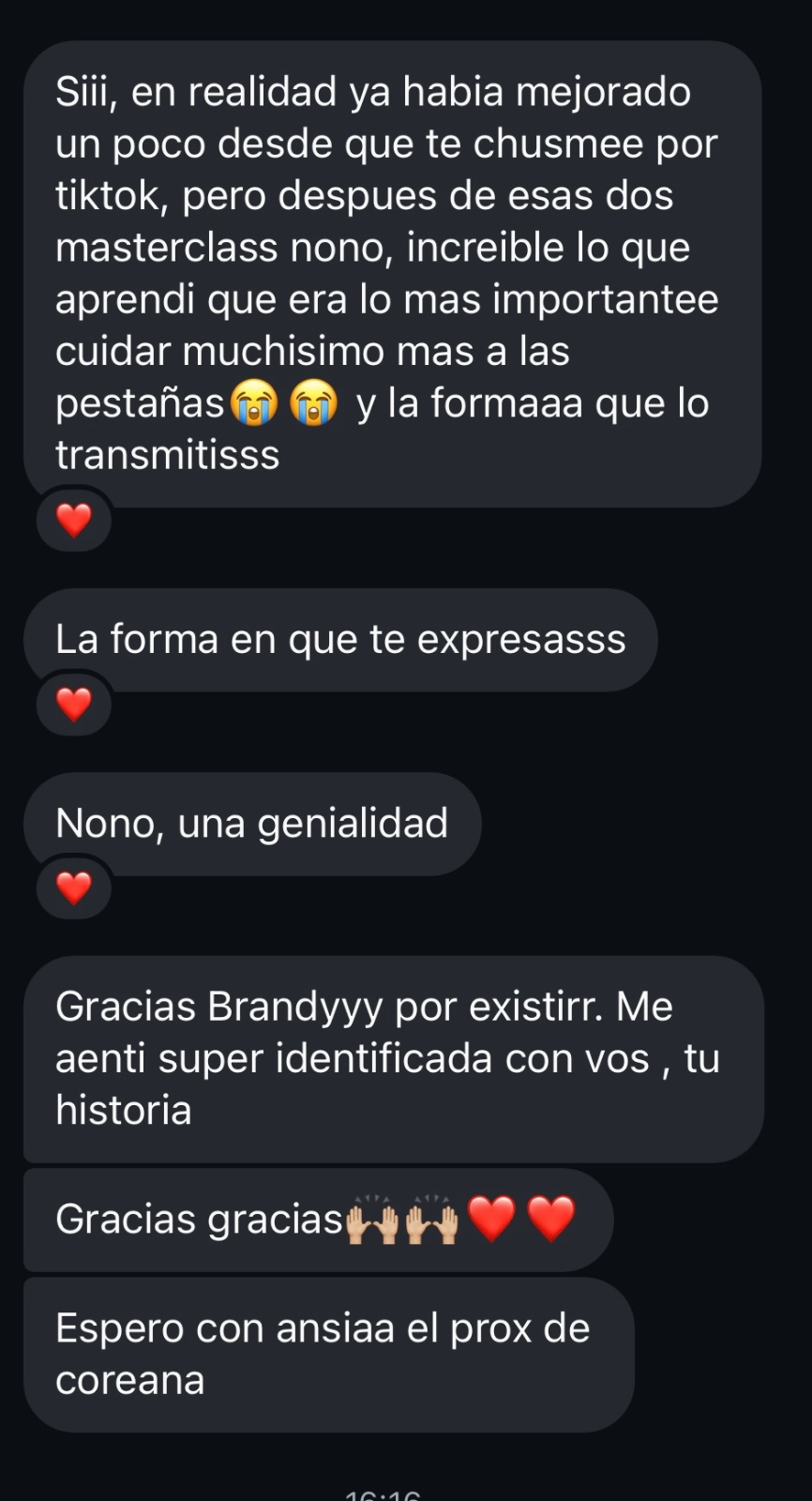Open heart reaction under 'La forma en que te expresasss'
This screenshot has width=812, height=1501.
click(x=74, y=704)
